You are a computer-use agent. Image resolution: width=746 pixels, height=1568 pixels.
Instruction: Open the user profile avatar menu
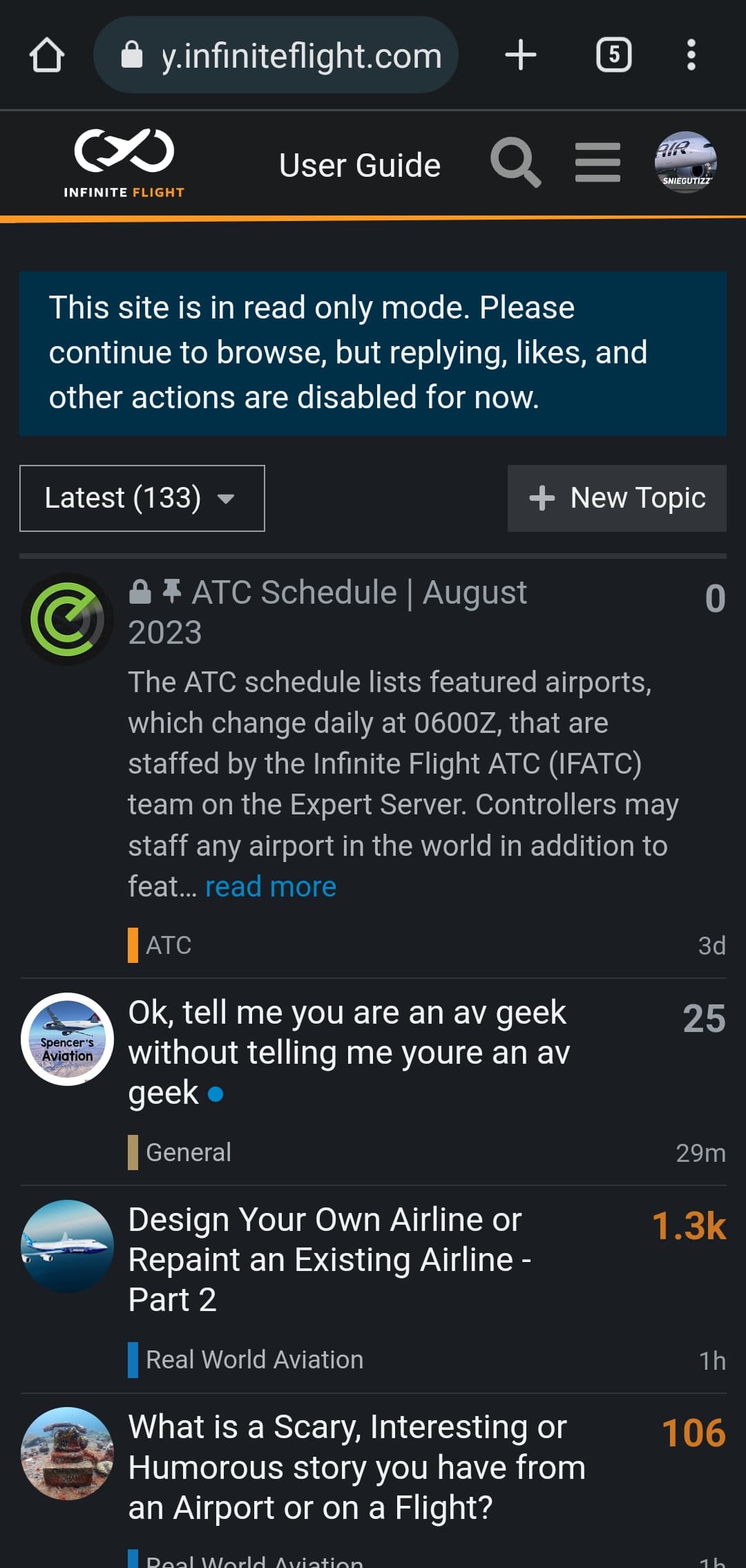[685, 163]
